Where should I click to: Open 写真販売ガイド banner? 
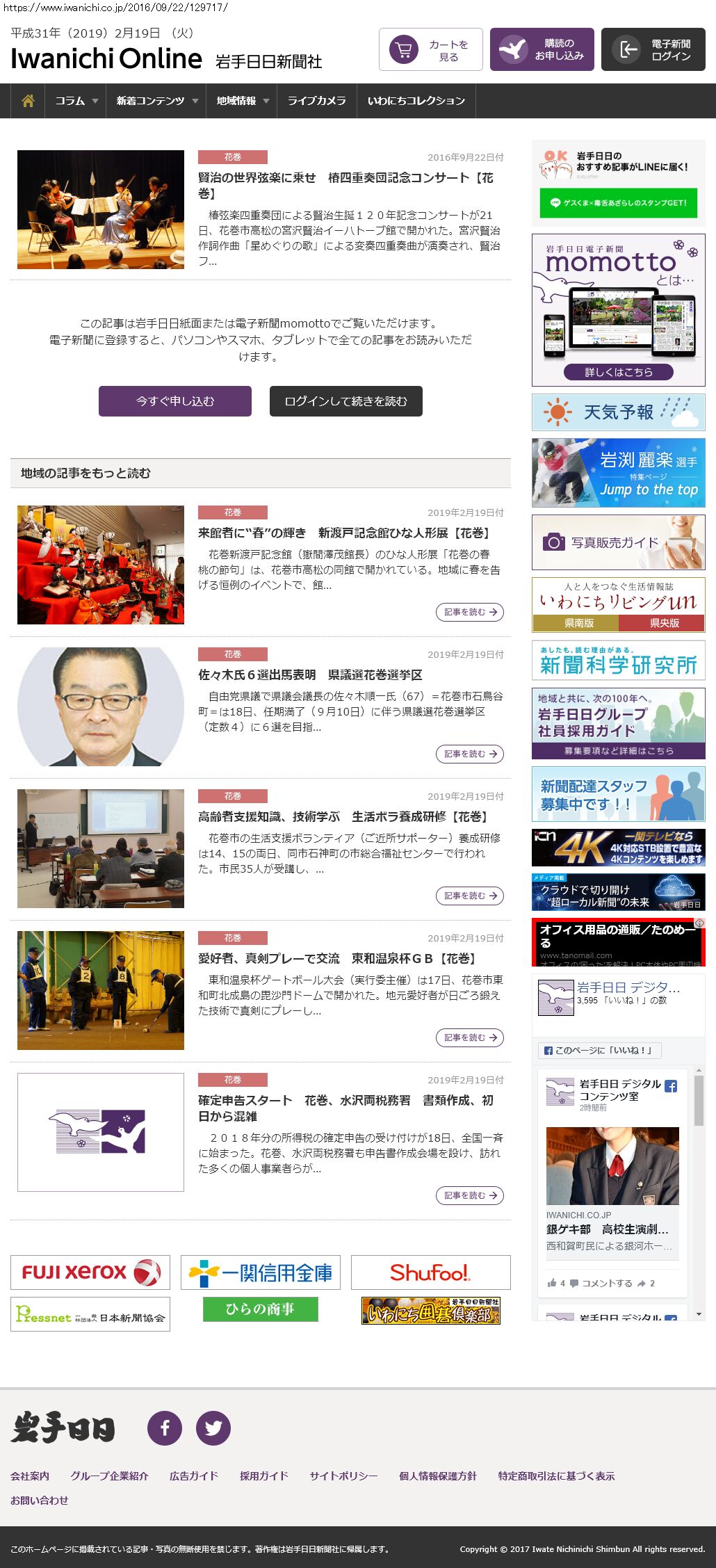click(x=618, y=542)
